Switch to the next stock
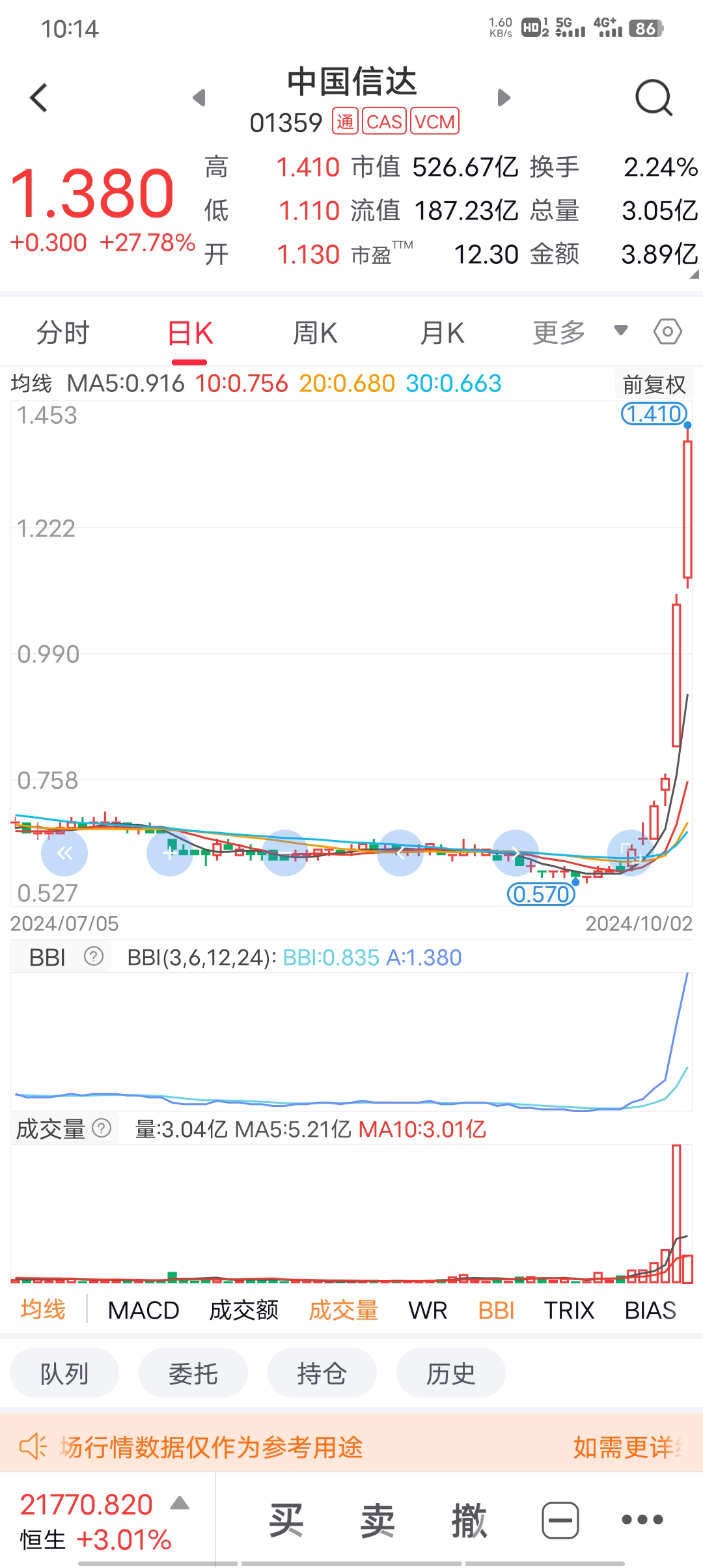This screenshot has height=1568, width=703. 503,98
